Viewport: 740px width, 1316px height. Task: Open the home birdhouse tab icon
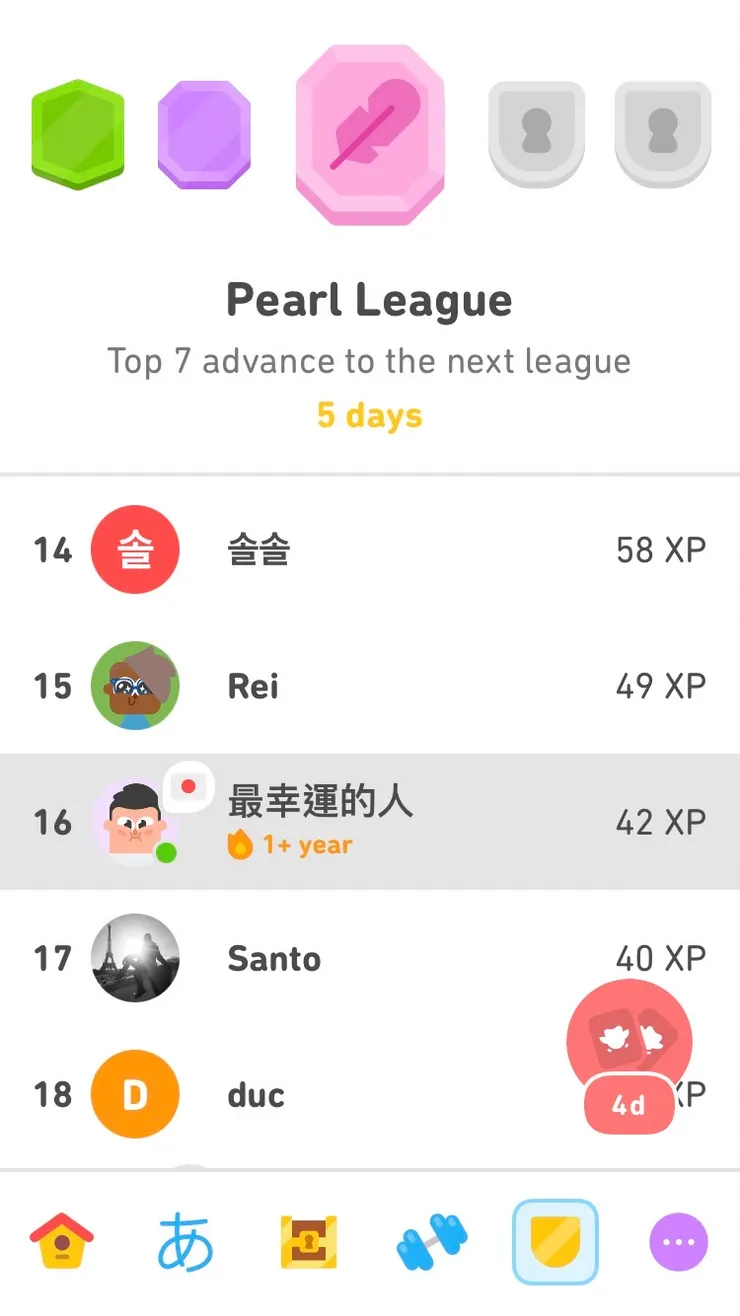click(x=61, y=1242)
